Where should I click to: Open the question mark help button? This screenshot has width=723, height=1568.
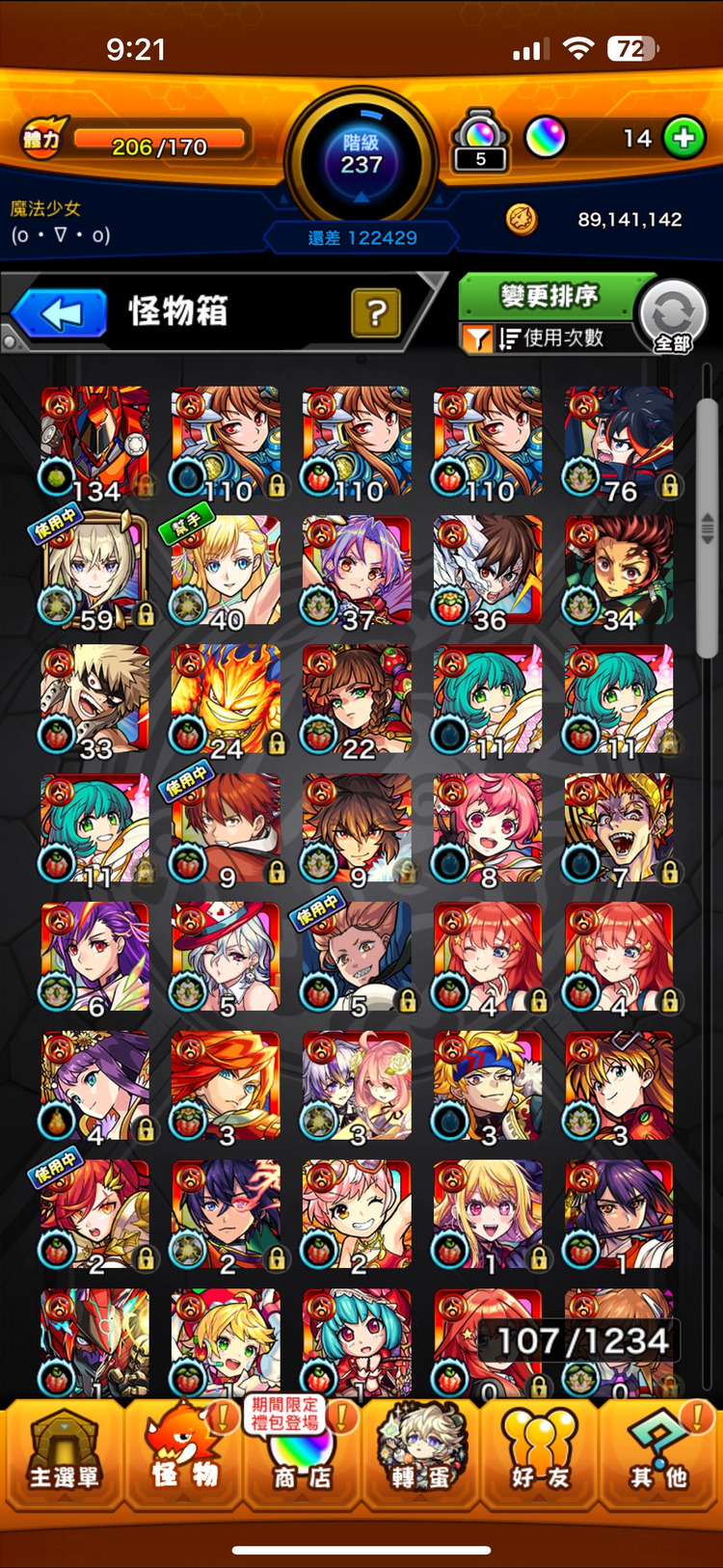pos(376,312)
